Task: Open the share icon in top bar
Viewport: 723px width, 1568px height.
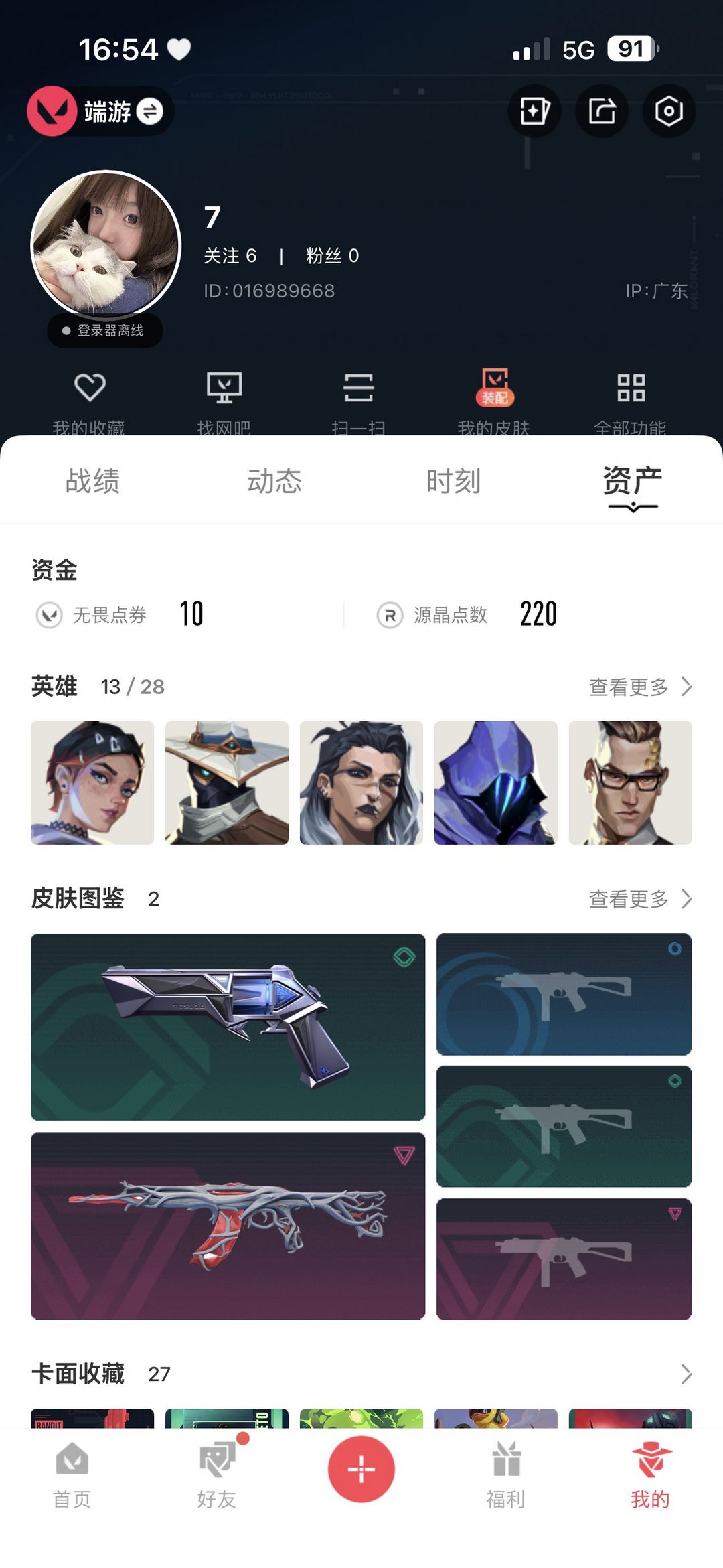Action: [602, 111]
